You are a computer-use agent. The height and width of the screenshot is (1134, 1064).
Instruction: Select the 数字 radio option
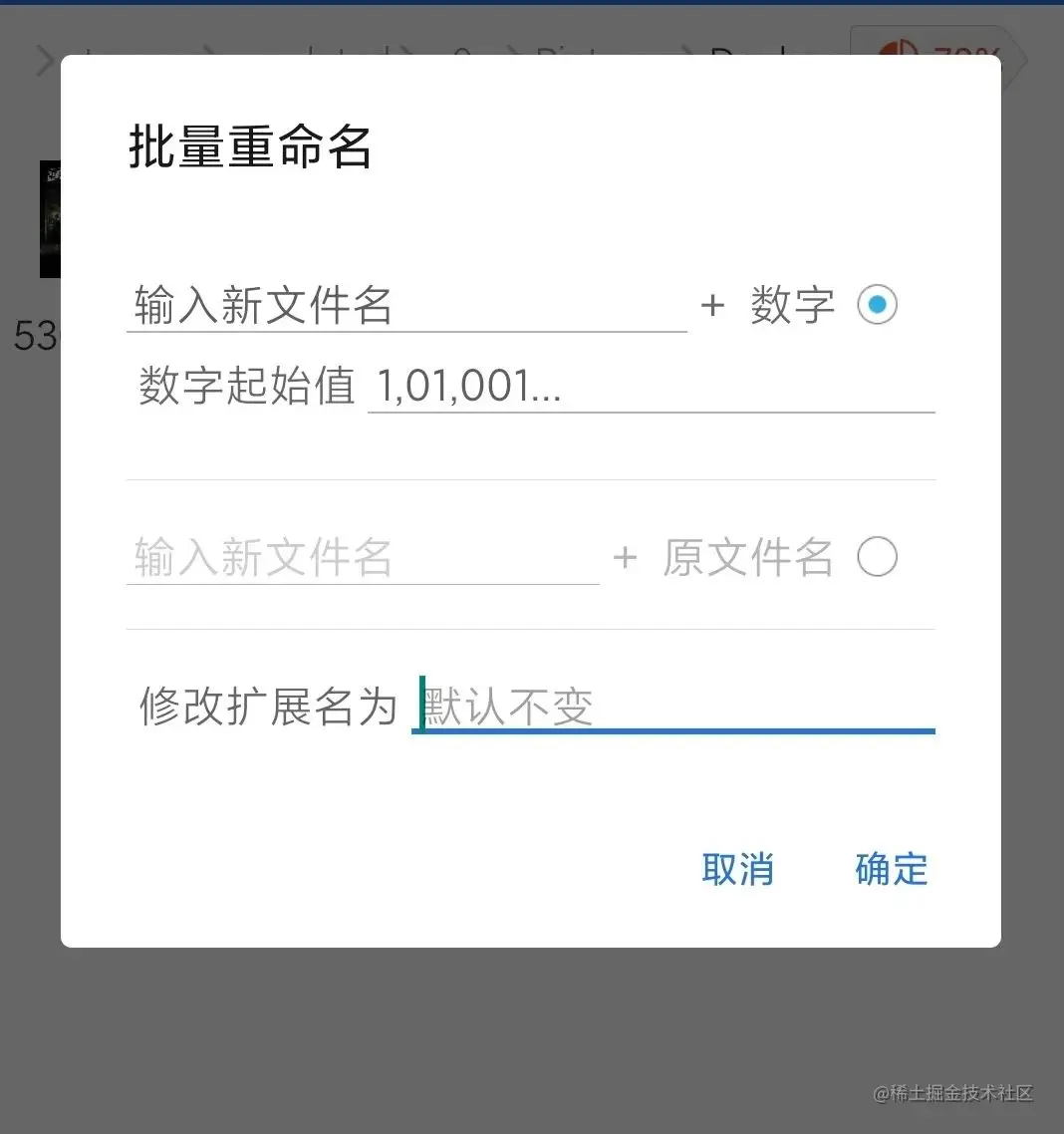[x=877, y=305]
